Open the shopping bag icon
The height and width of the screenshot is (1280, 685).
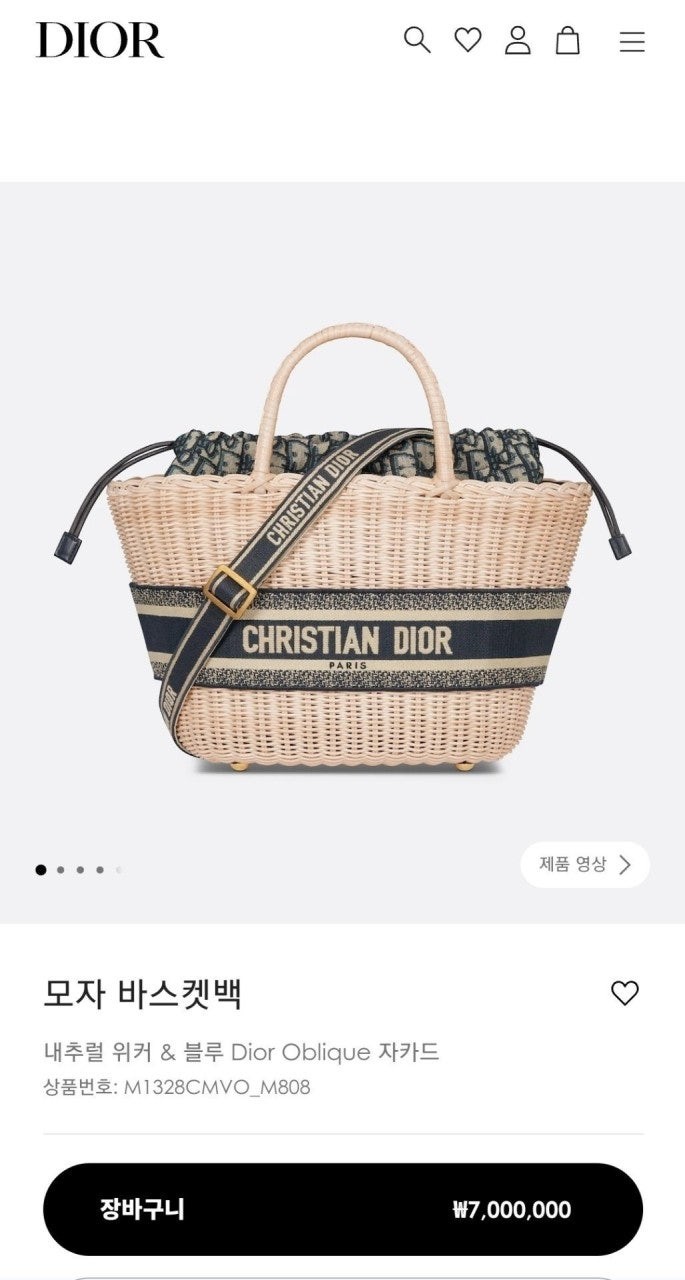(x=568, y=40)
